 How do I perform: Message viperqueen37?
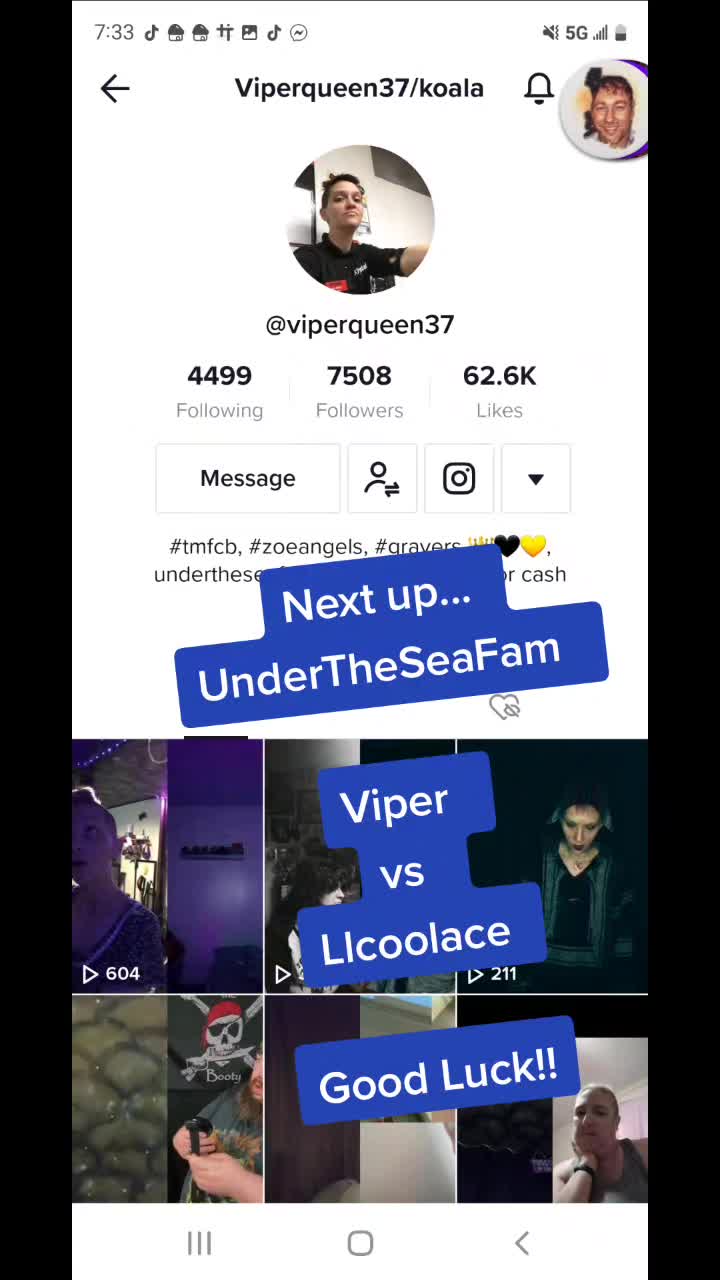(248, 478)
